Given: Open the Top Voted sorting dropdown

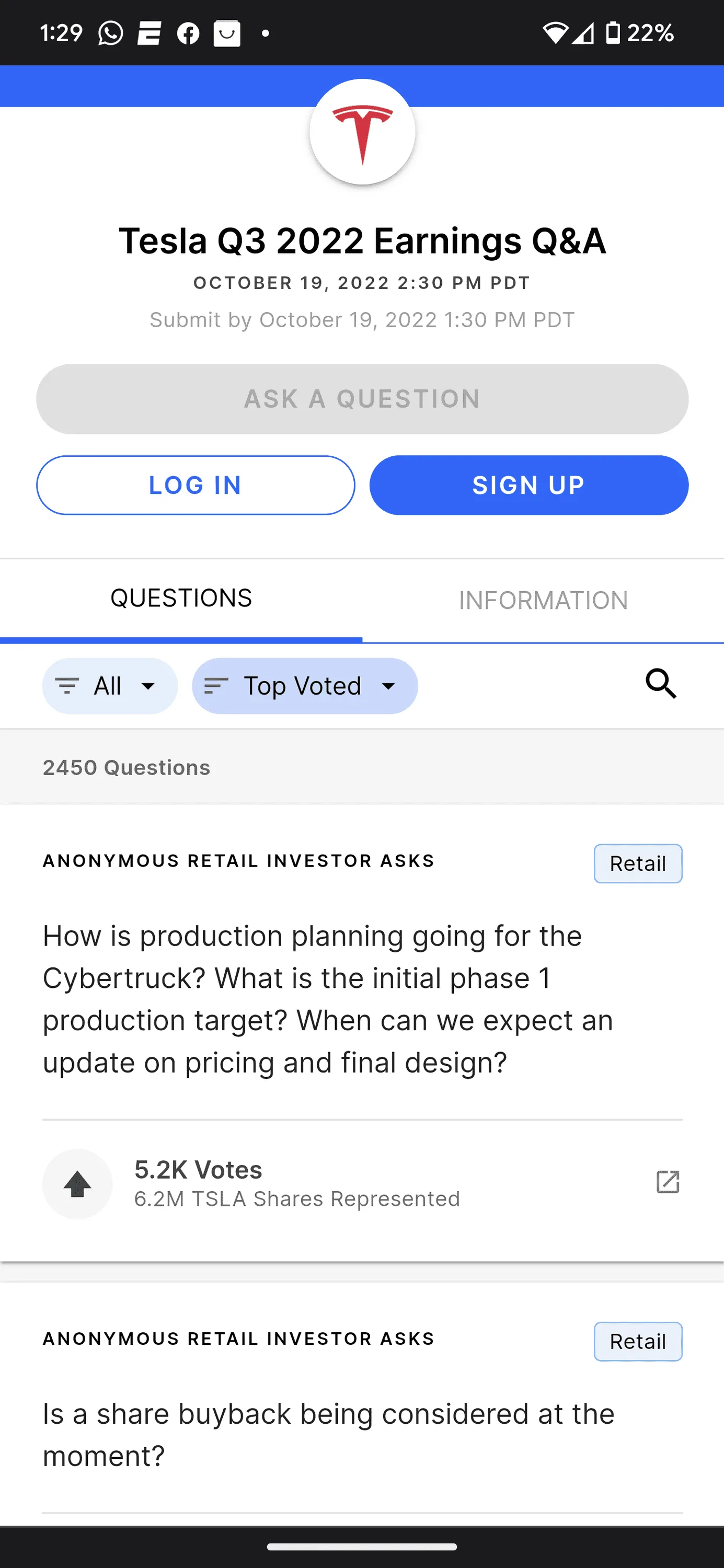Looking at the screenshot, I should coord(304,685).
